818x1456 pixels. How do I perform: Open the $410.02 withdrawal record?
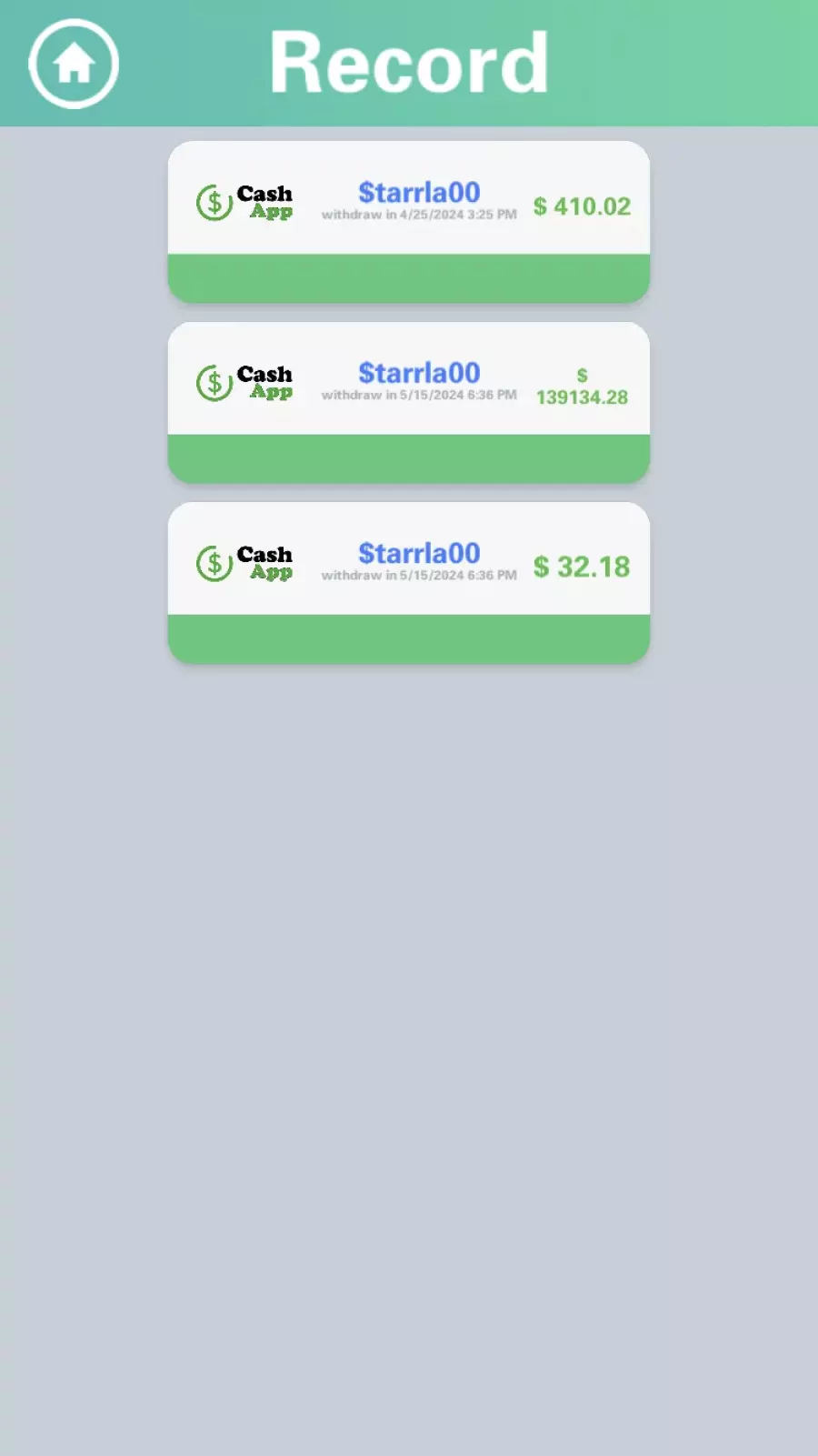coord(409,222)
